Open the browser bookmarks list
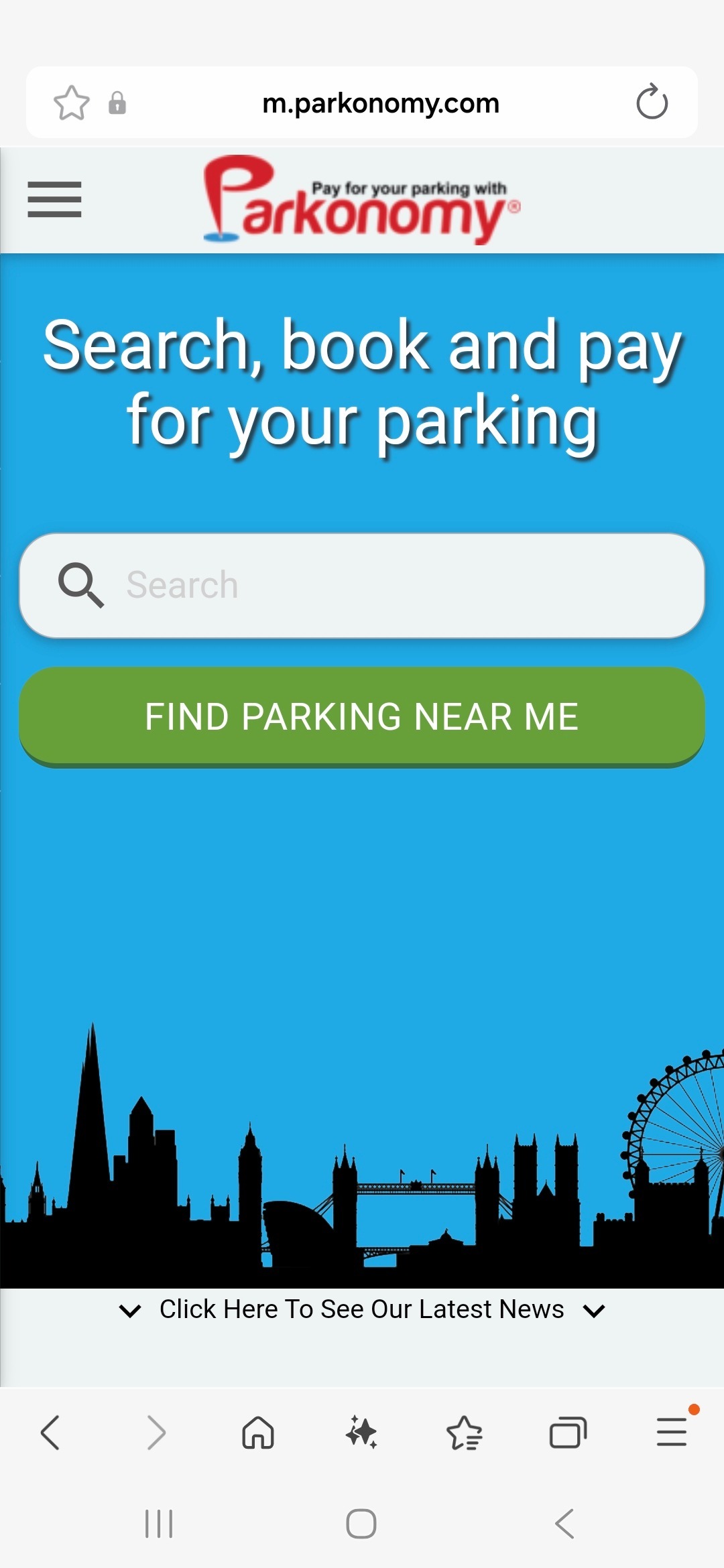Image resolution: width=724 pixels, height=1568 pixels. (465, 1433)
